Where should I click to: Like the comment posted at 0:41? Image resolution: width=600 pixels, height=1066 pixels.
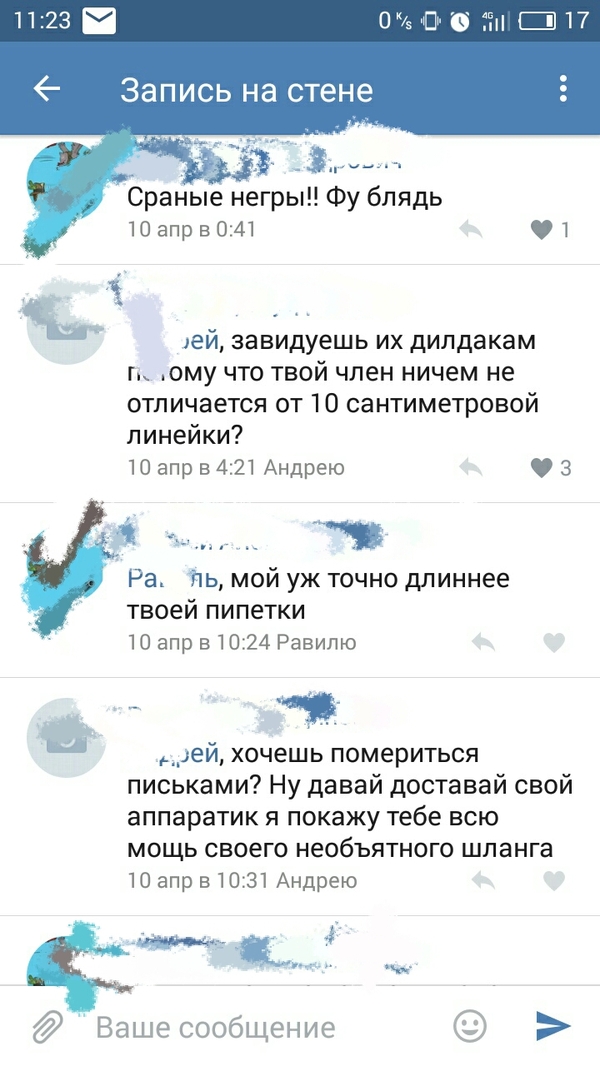point(541,230)
